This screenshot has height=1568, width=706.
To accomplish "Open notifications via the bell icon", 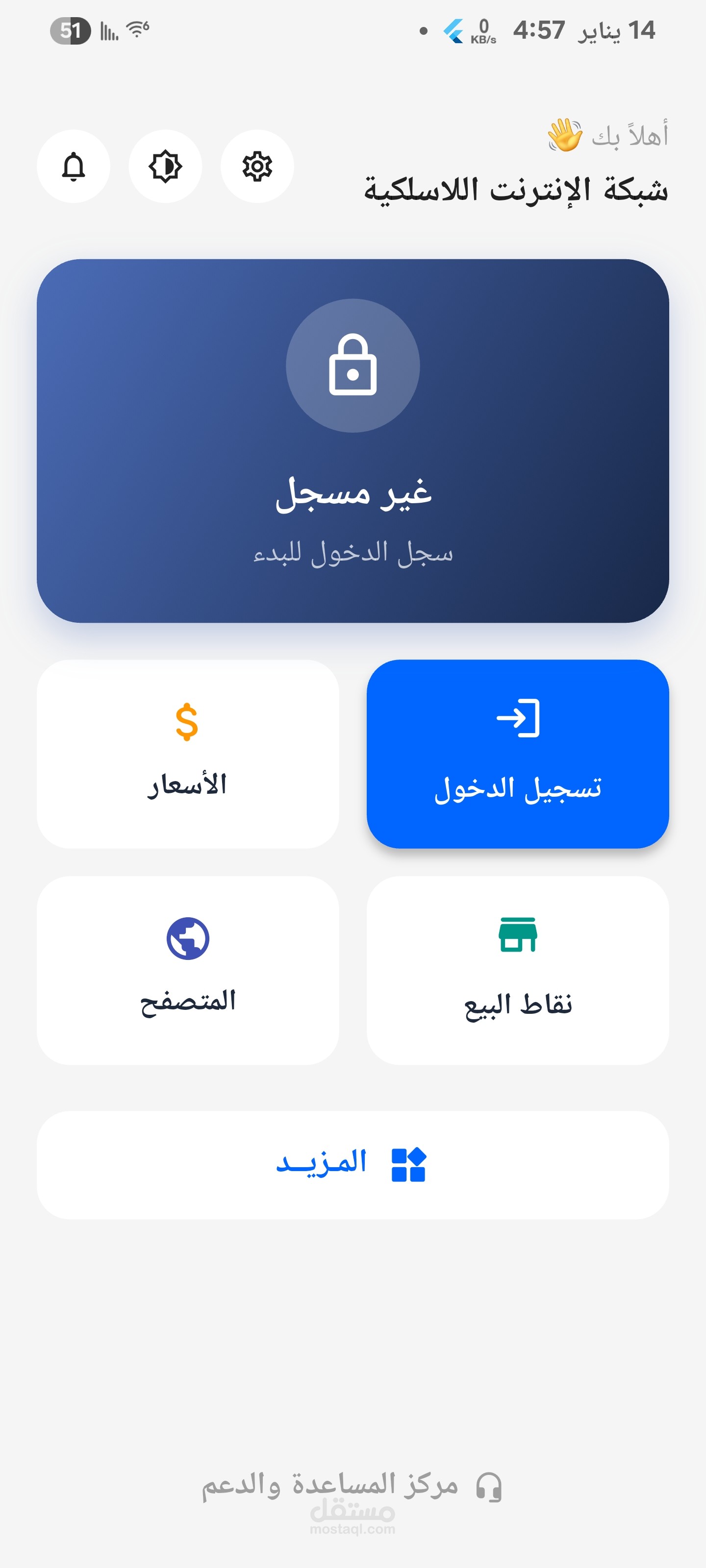I will pyautogui.click(x=73, y=166).
